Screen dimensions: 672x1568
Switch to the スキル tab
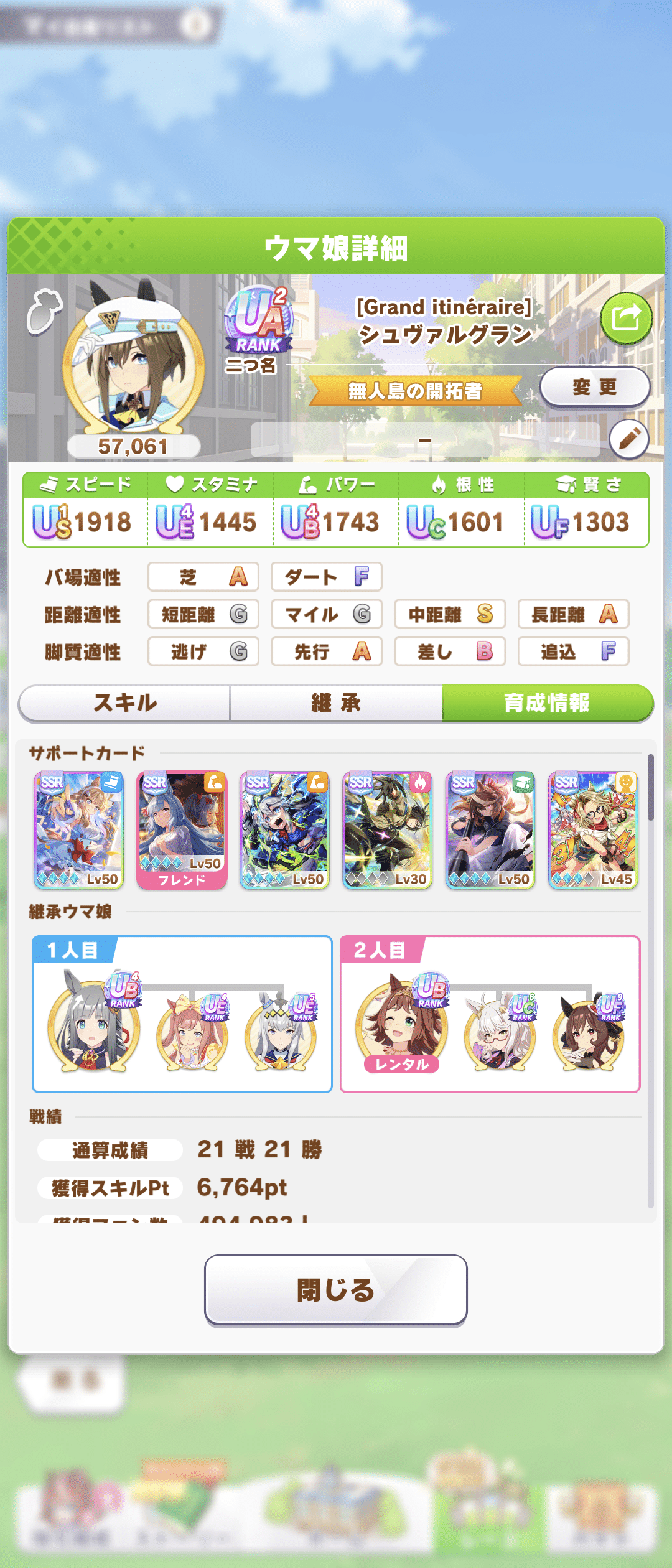coord(124,703)
